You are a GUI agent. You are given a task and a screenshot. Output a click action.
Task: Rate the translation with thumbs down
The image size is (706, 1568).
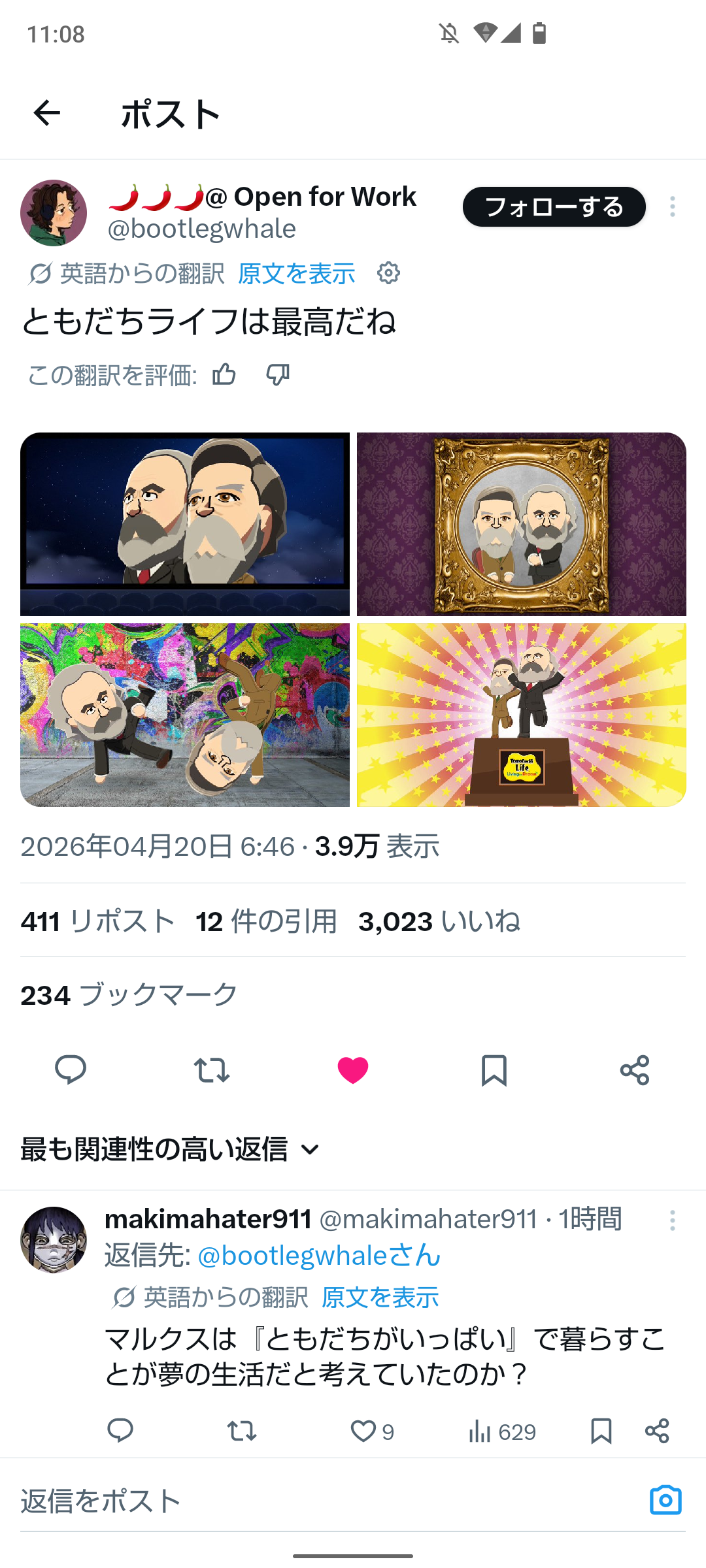tap(278, 375)
